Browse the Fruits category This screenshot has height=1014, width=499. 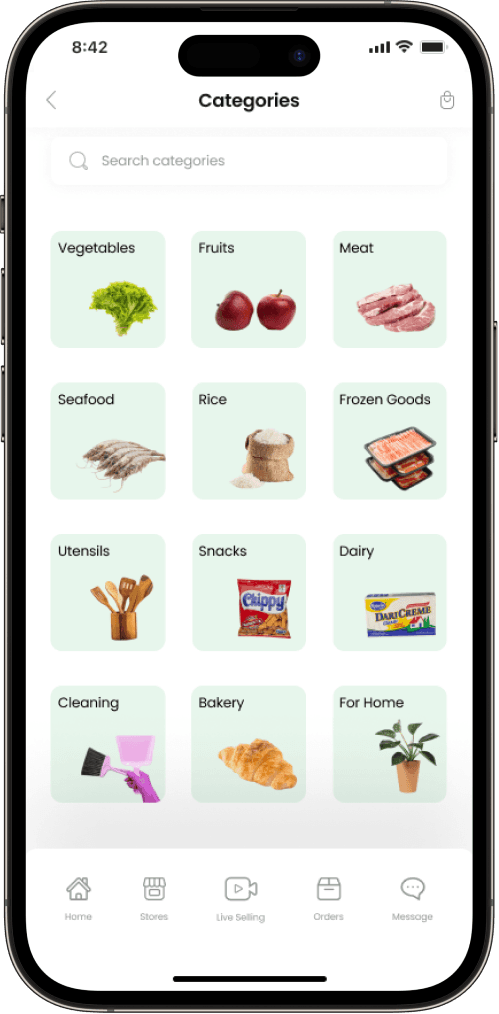(x=249, y=290)
